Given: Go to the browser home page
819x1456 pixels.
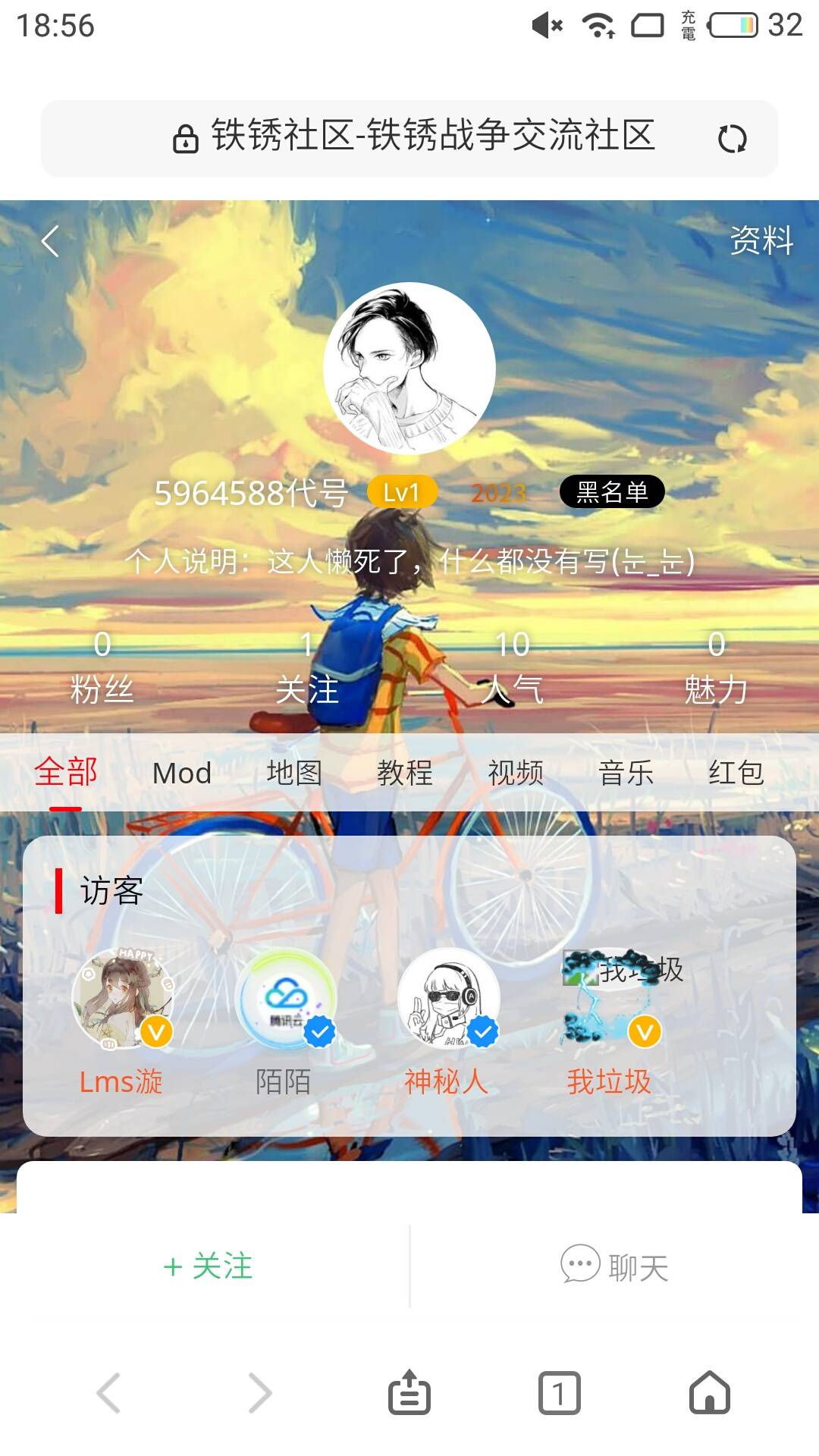Looking at the screenshot, I should [709, 1393].
